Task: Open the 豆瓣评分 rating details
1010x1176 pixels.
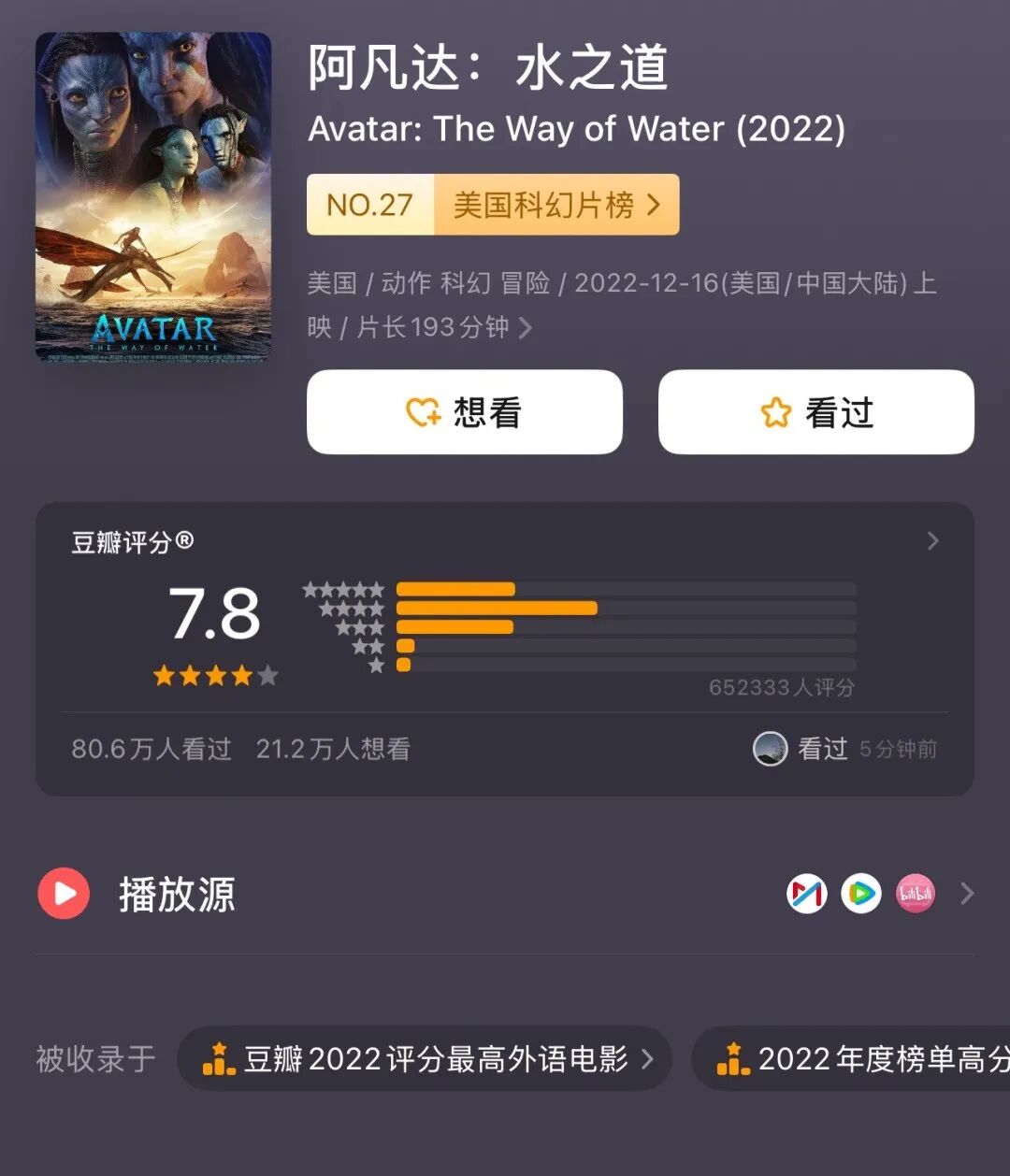Action: [x=931, y=541]
